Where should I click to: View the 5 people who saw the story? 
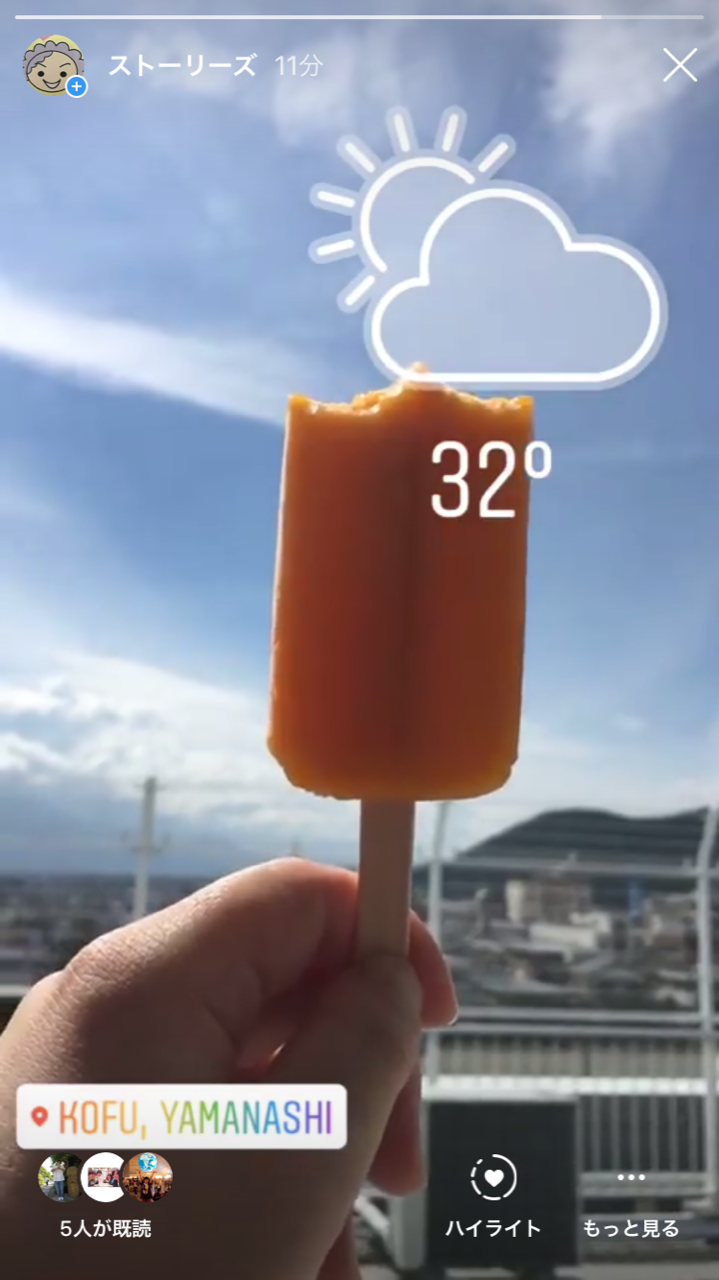[x=105, y=1196]
